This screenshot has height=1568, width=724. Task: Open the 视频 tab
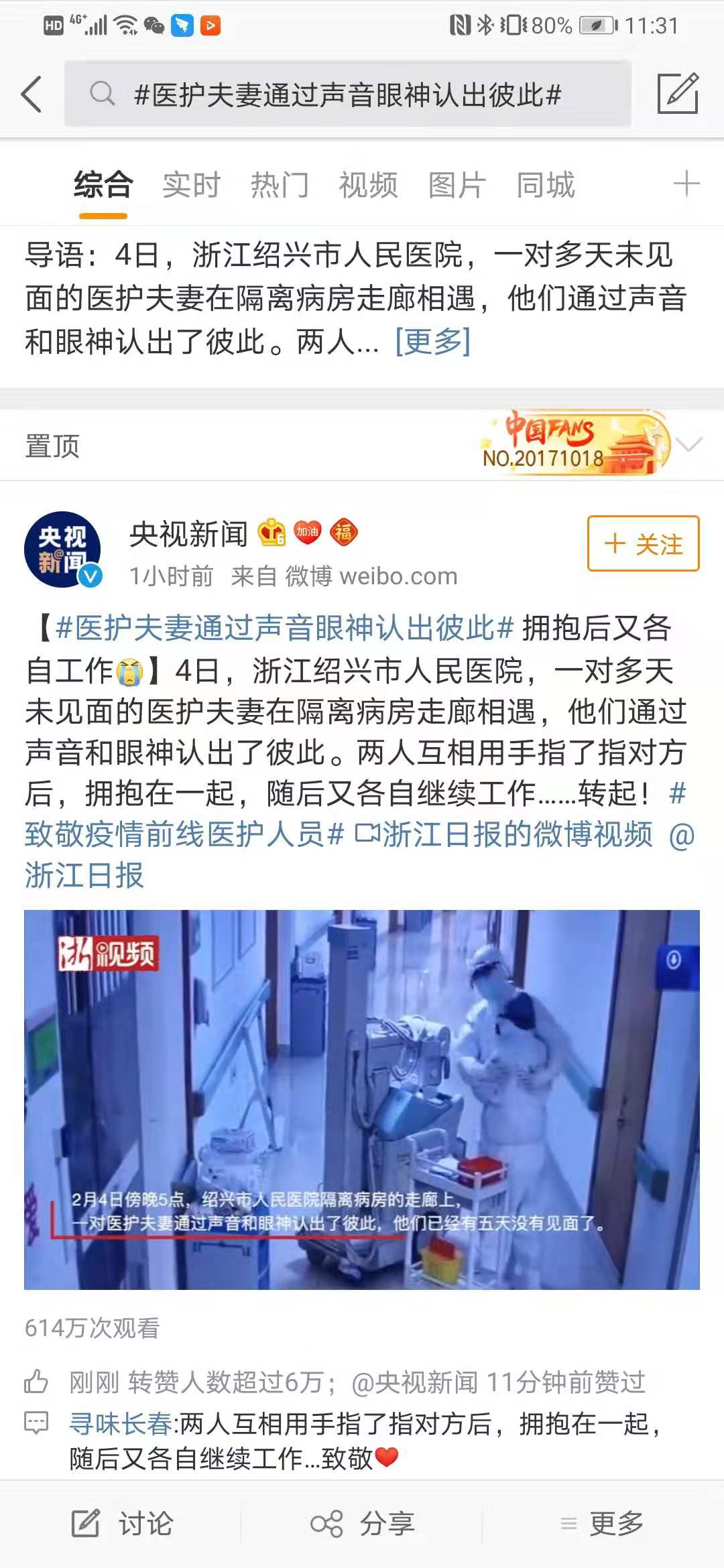click(x=368, y=185)
